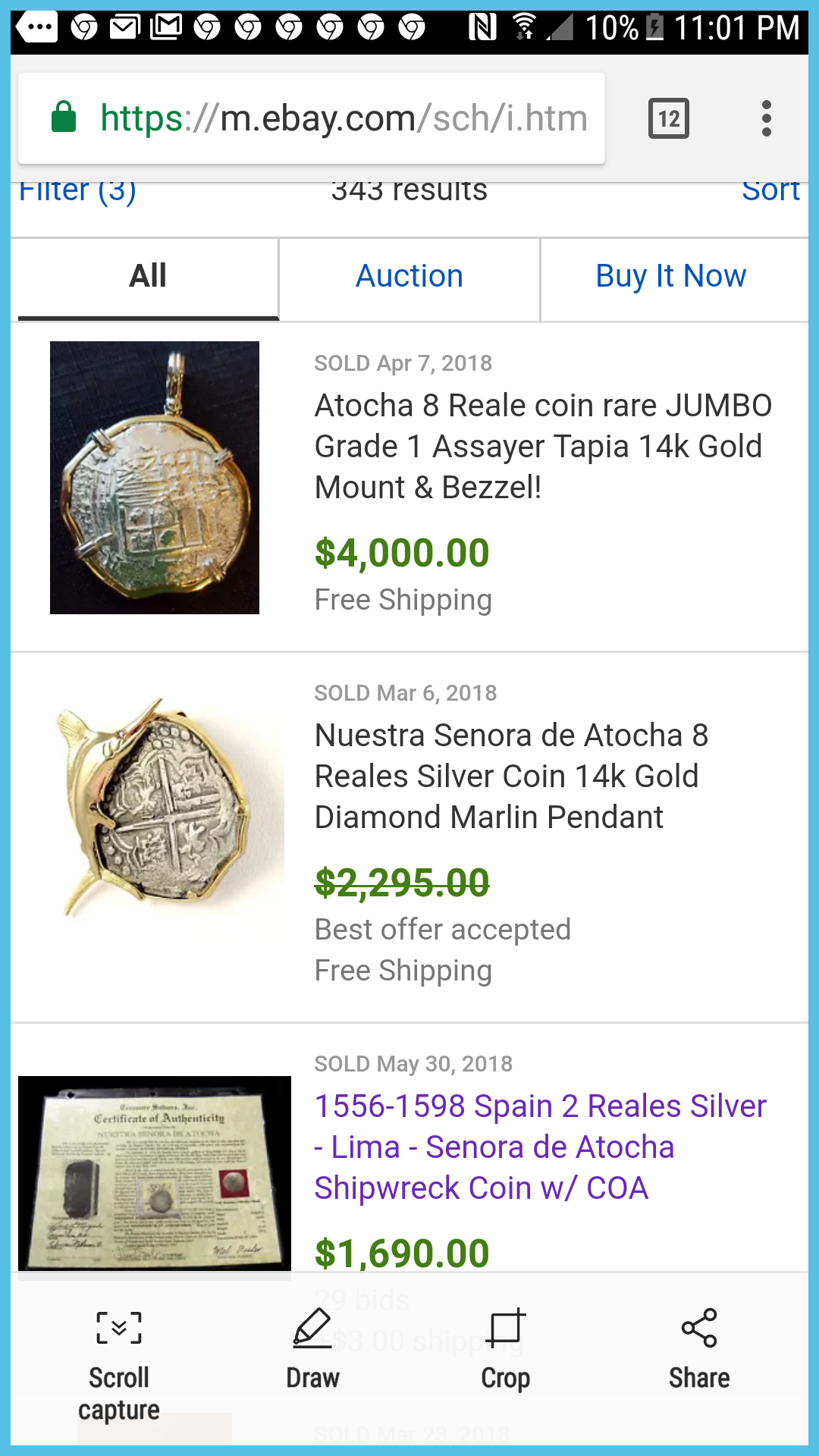The width and height of the screenshot is (819, 1456).
Task: Open the Sort options
Action: [770, 191]
